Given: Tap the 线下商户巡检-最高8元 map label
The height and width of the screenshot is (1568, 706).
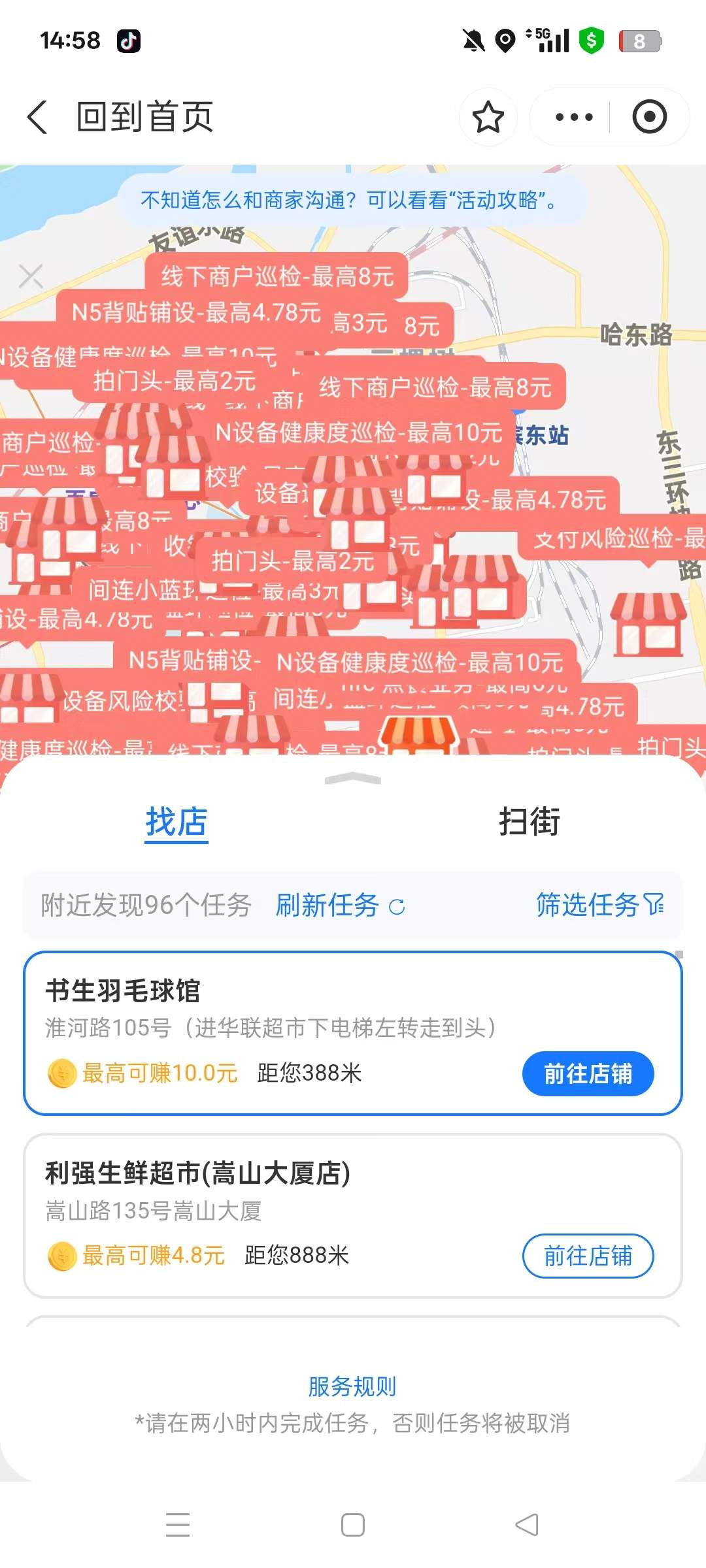Looking at the screenshot, I should [278, 276].
